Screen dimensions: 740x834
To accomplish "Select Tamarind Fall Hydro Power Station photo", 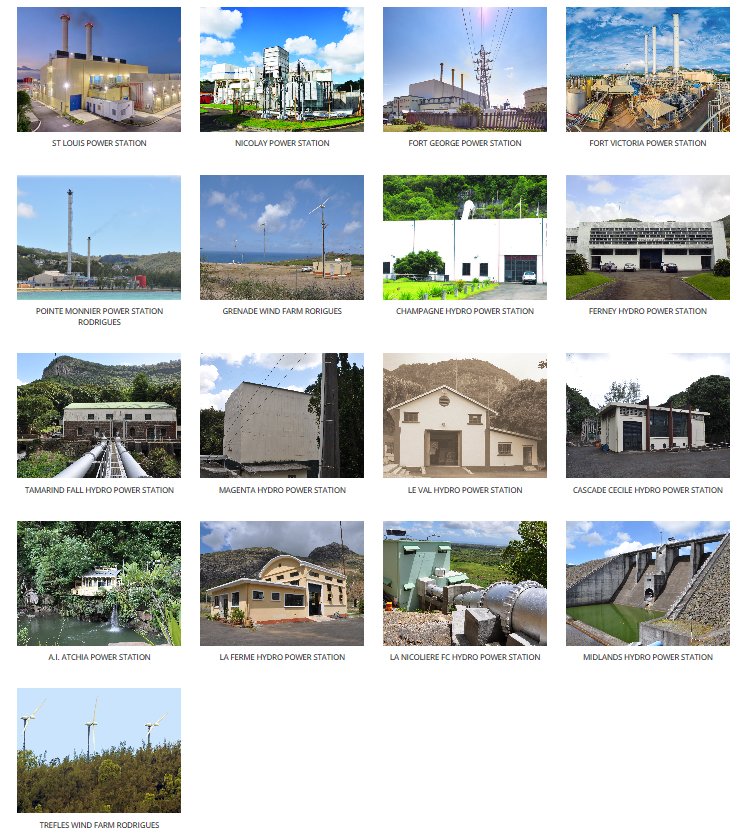I will (x=99, y=415).
